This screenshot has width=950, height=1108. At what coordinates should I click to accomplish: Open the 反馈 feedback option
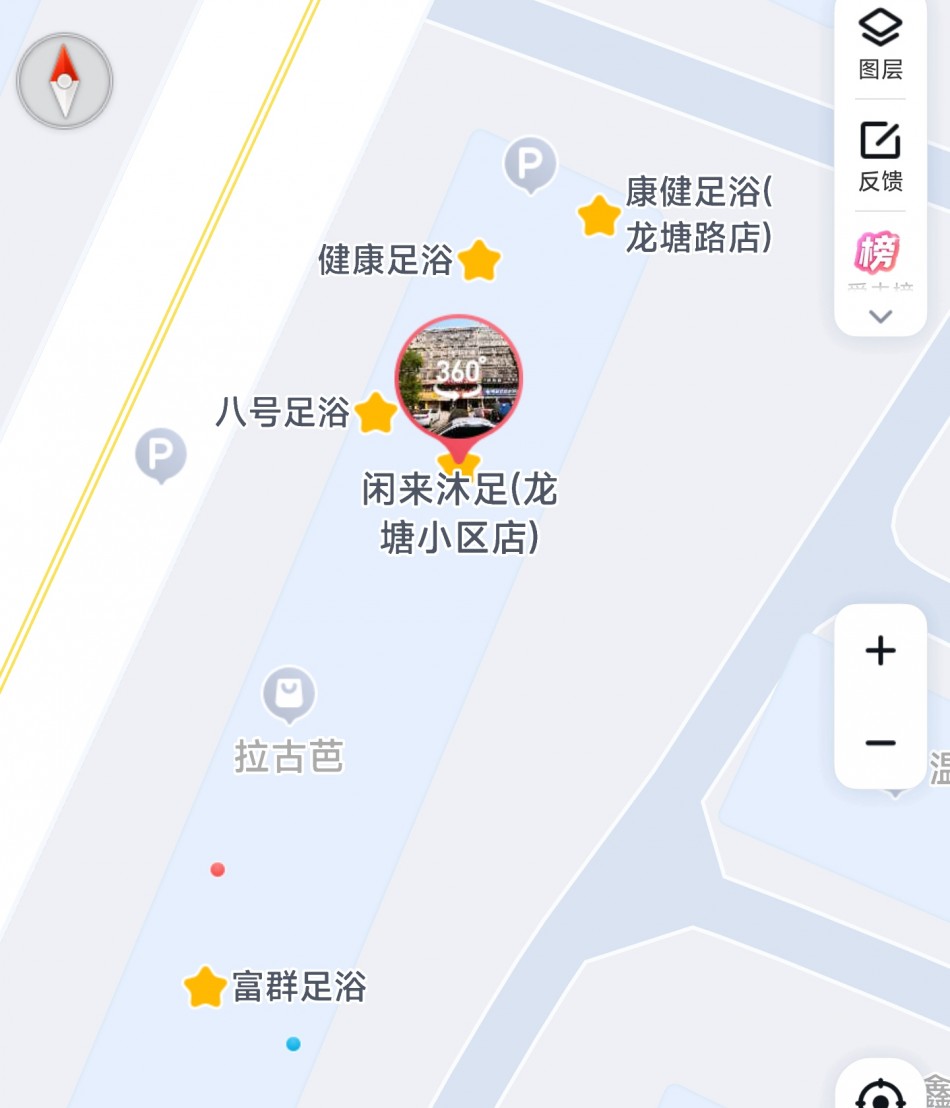[880, 156]
